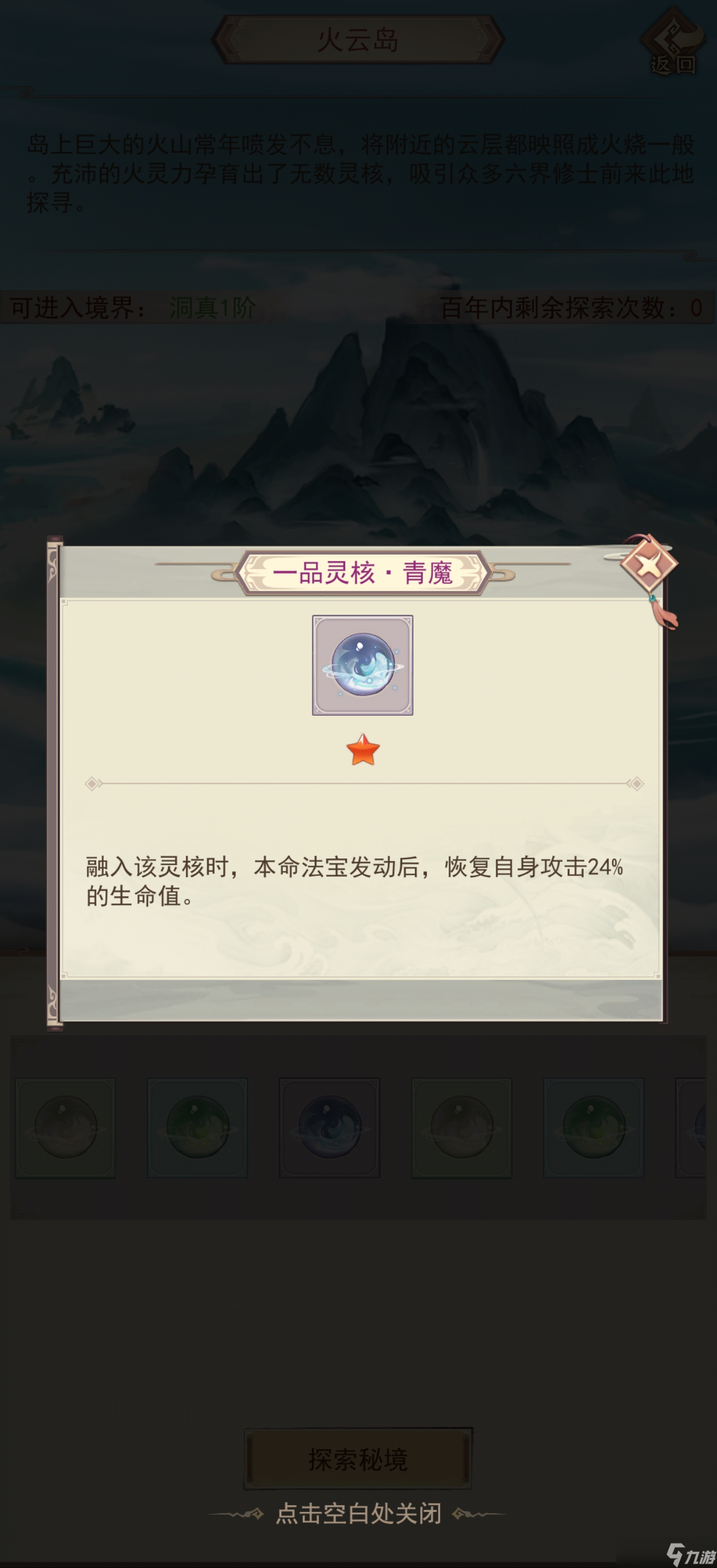Tap the 探索秘境 button
Viewport: 717px width, 1568px height.
tap(358, 1459)
